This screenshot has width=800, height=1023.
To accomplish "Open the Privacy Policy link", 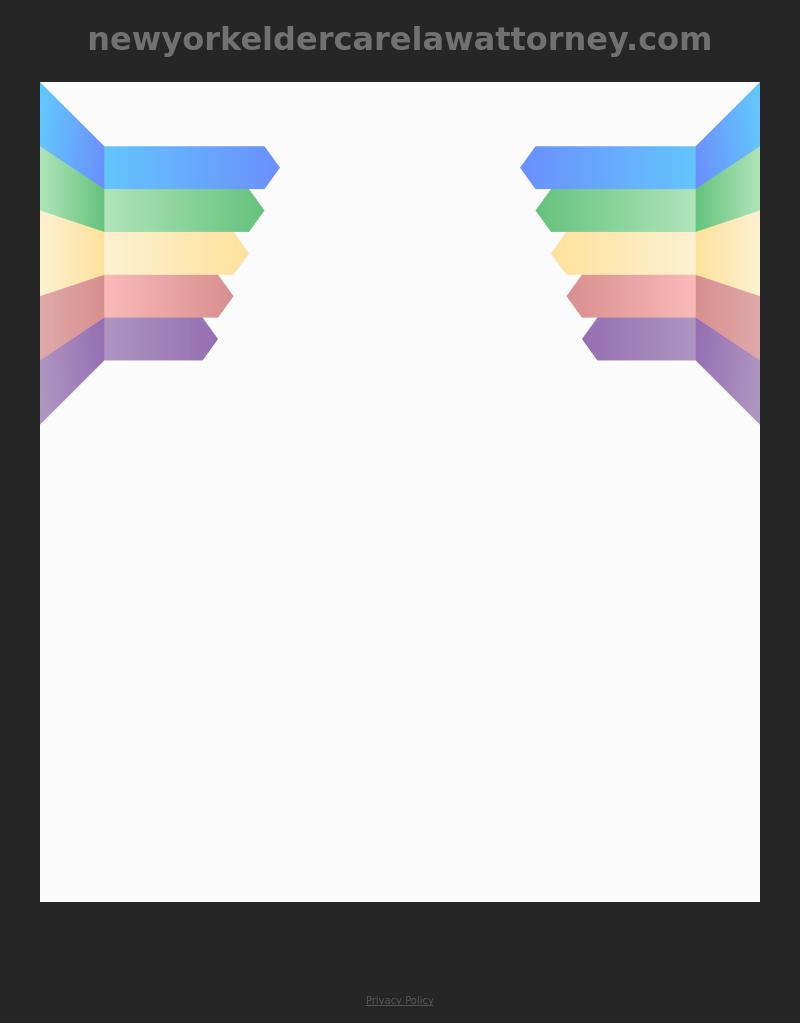I will click(399, 1000).
